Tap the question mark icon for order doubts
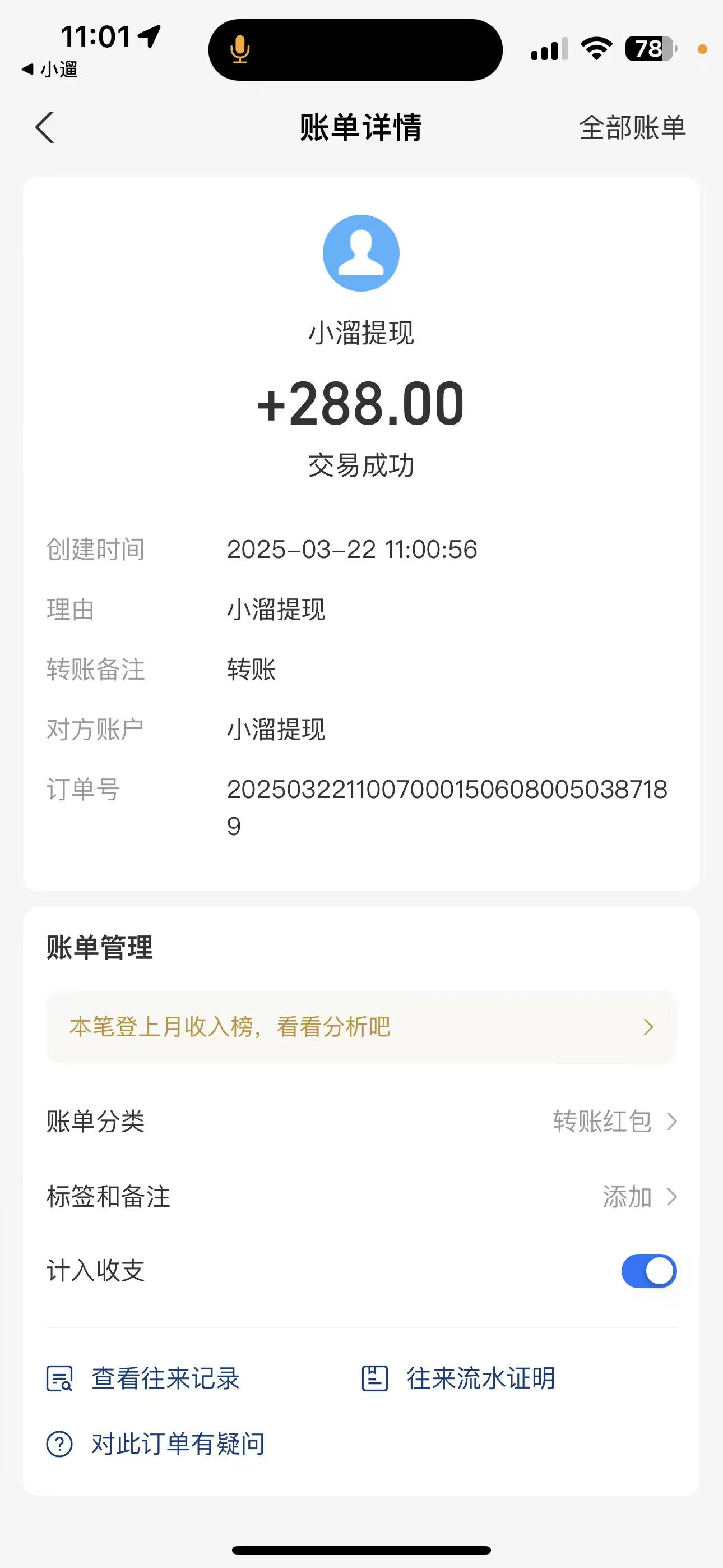 pyautogui.click(x=59, y=1443)
